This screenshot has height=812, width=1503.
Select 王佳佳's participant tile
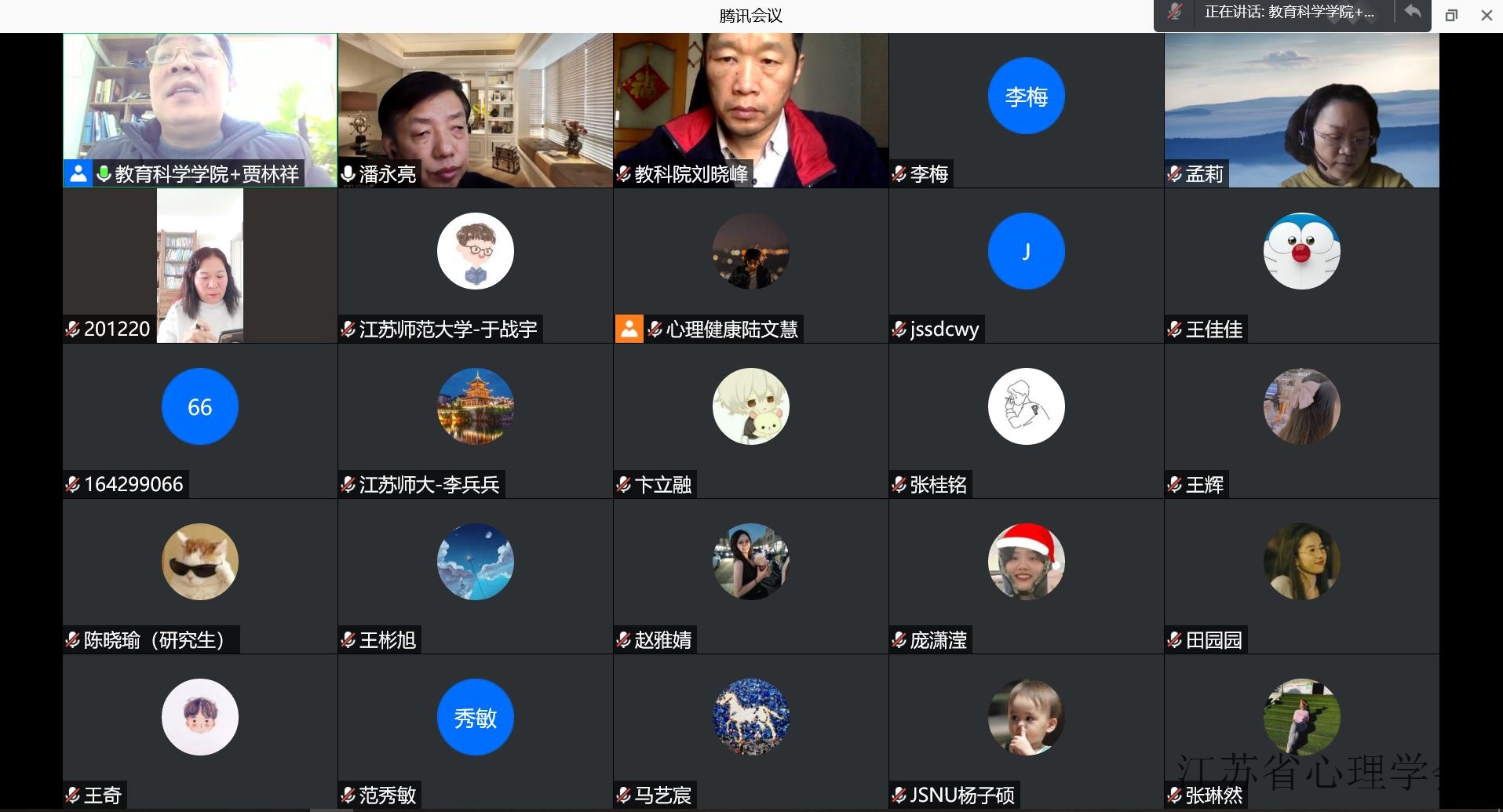[1301, 265]
